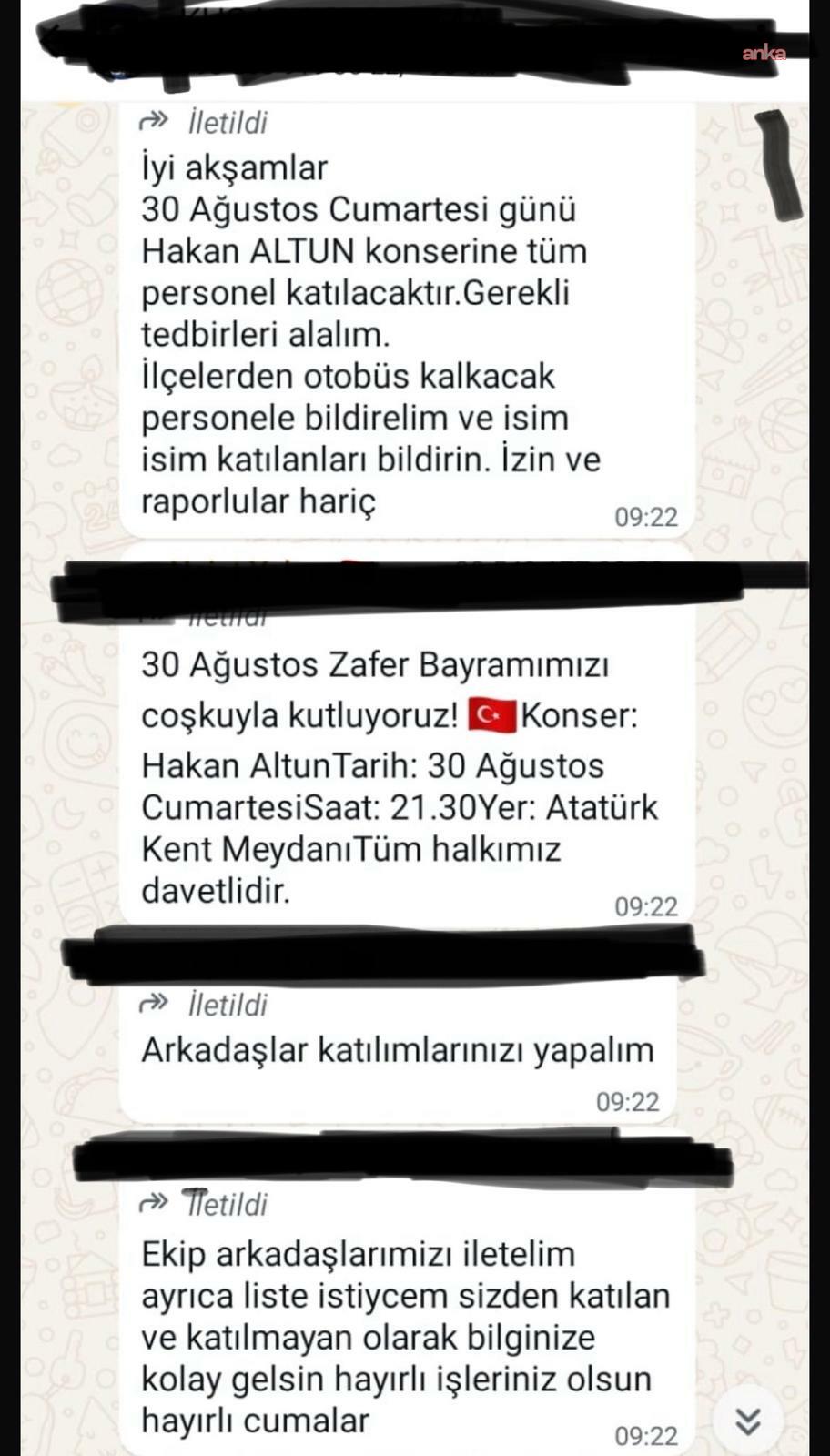Click the 09:22 timestamp on the first message

click(645, 515)
